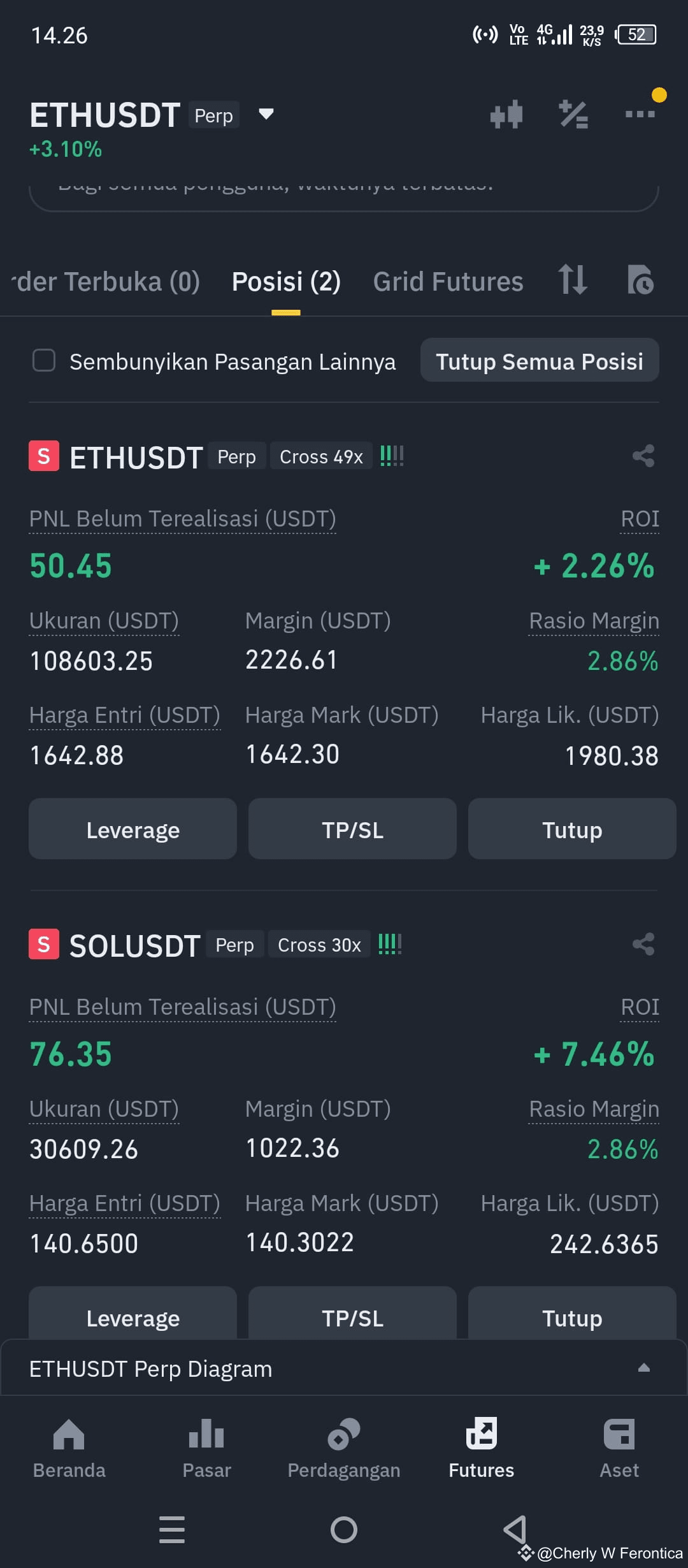
Task: Open the Aset tab
Action: pos(619,1448)
